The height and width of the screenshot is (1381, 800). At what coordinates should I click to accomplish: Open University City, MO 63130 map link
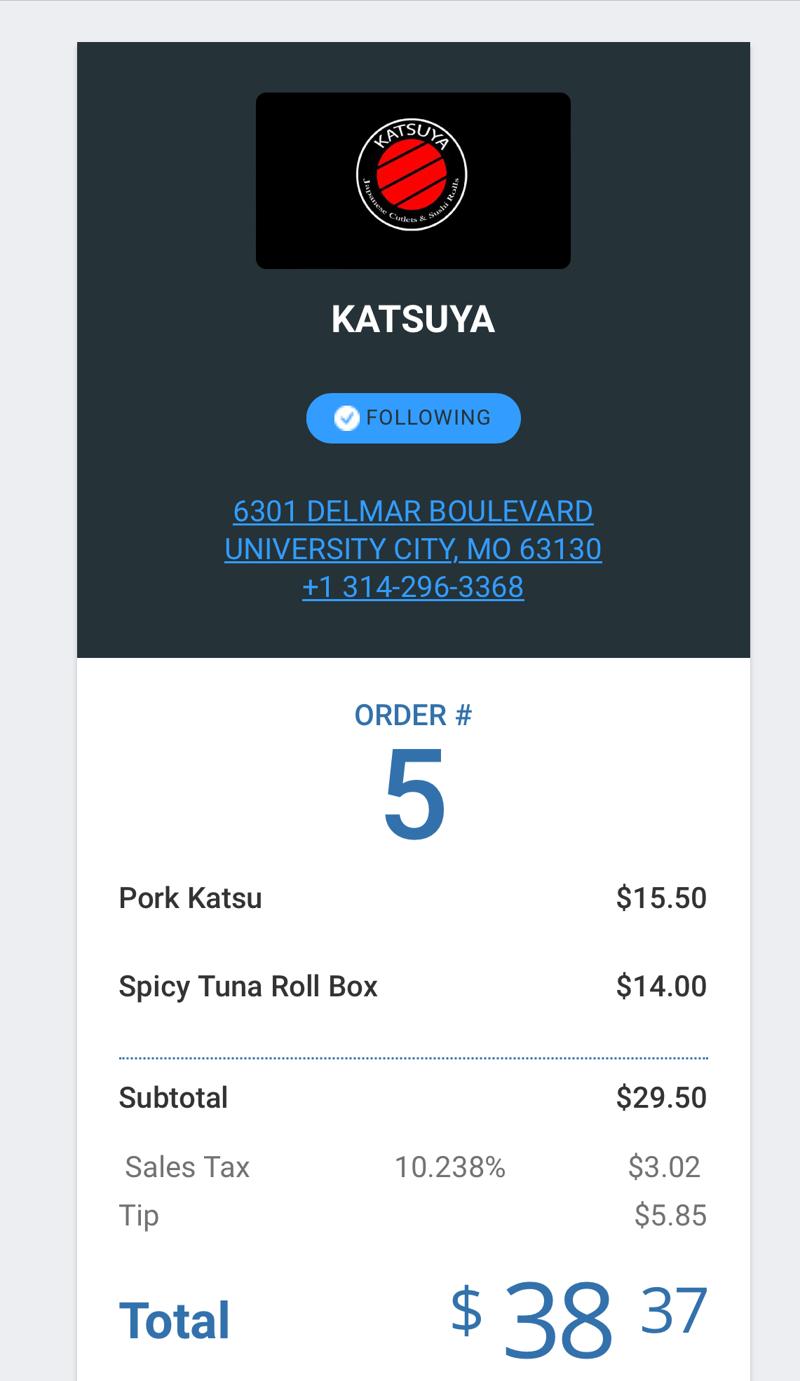[413, 549]
